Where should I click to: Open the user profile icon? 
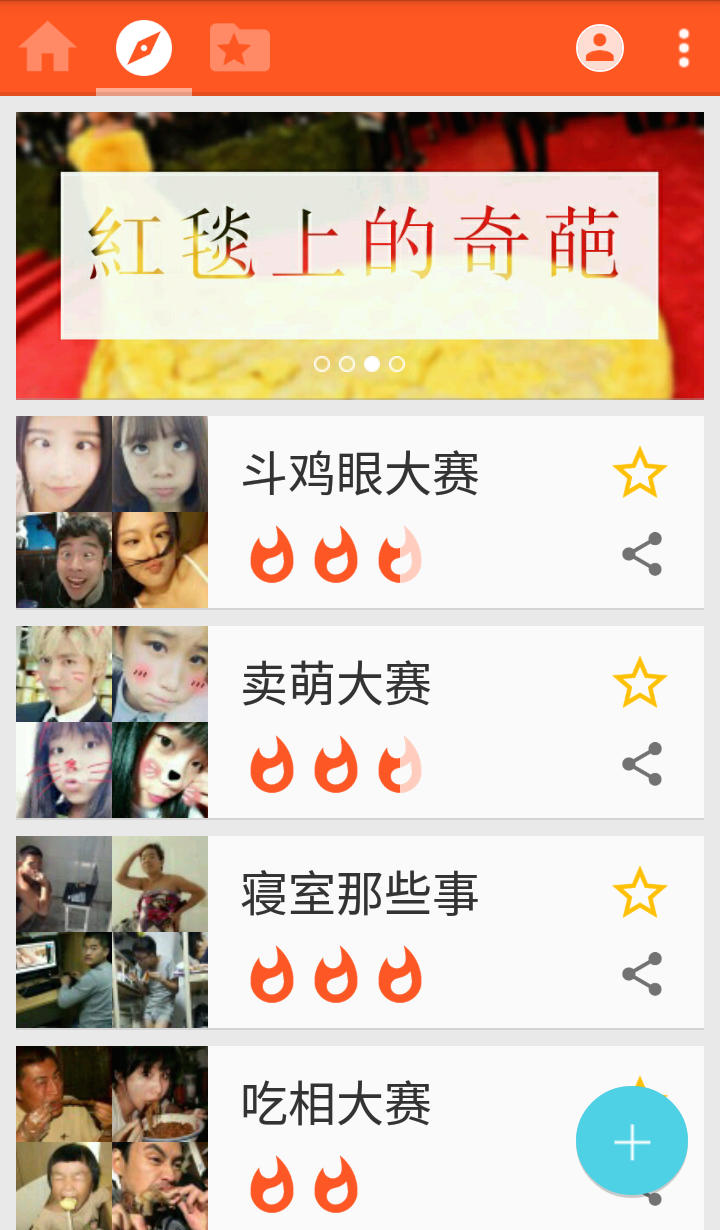[600, 47]
